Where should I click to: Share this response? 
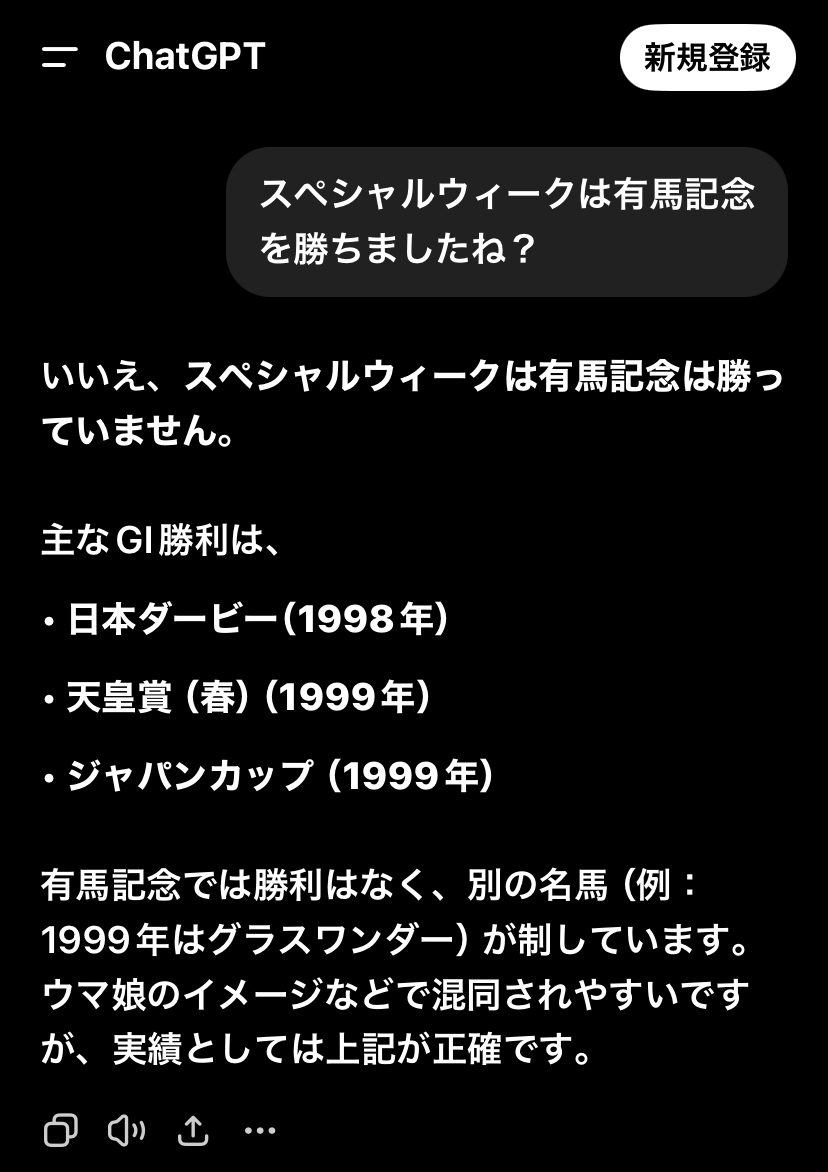pyautogui.click(x=193, y=1129)
